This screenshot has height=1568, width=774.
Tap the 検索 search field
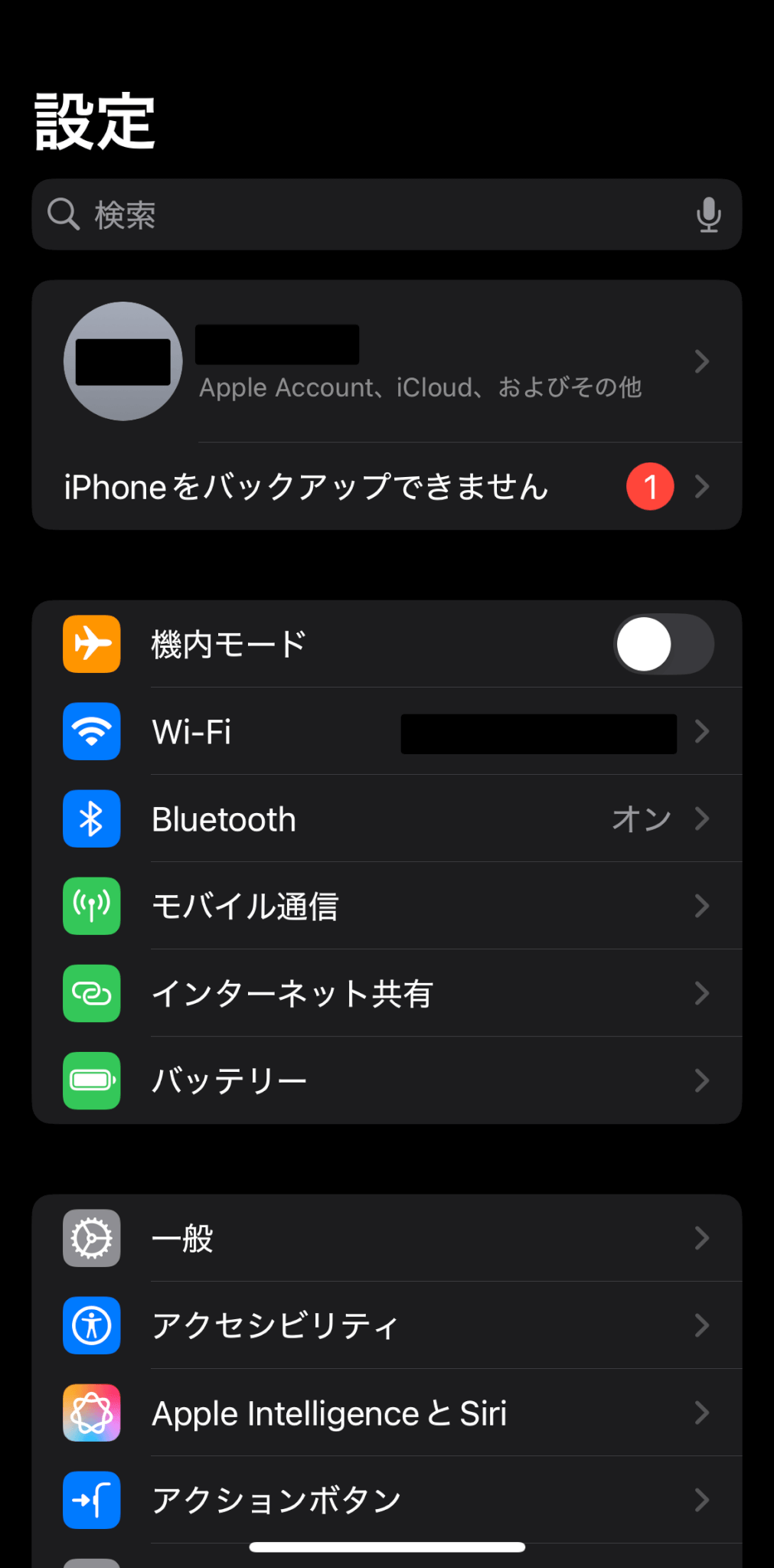tap(367, 215)
